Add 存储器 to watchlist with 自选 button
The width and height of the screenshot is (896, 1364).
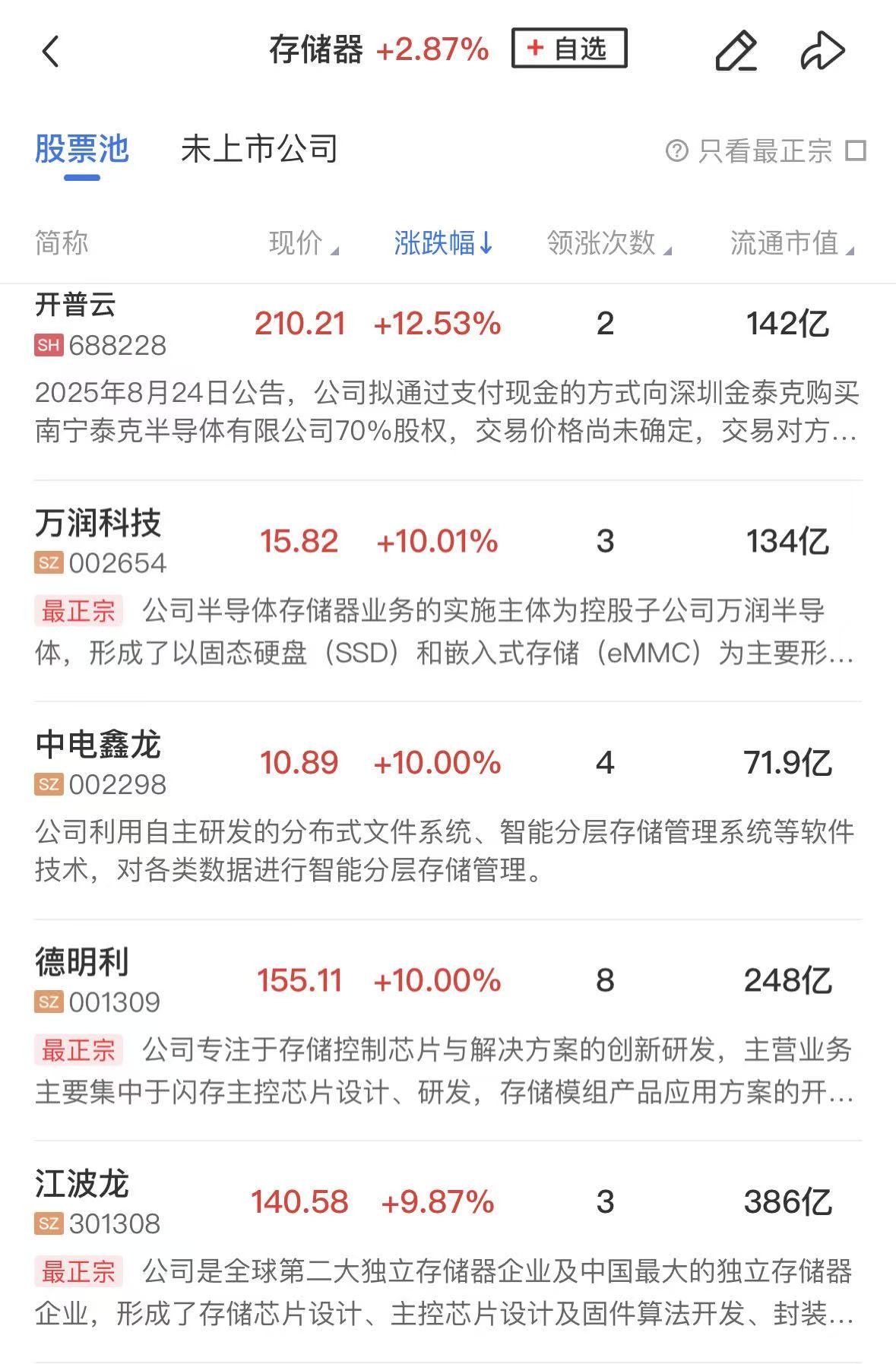point(569,49)
